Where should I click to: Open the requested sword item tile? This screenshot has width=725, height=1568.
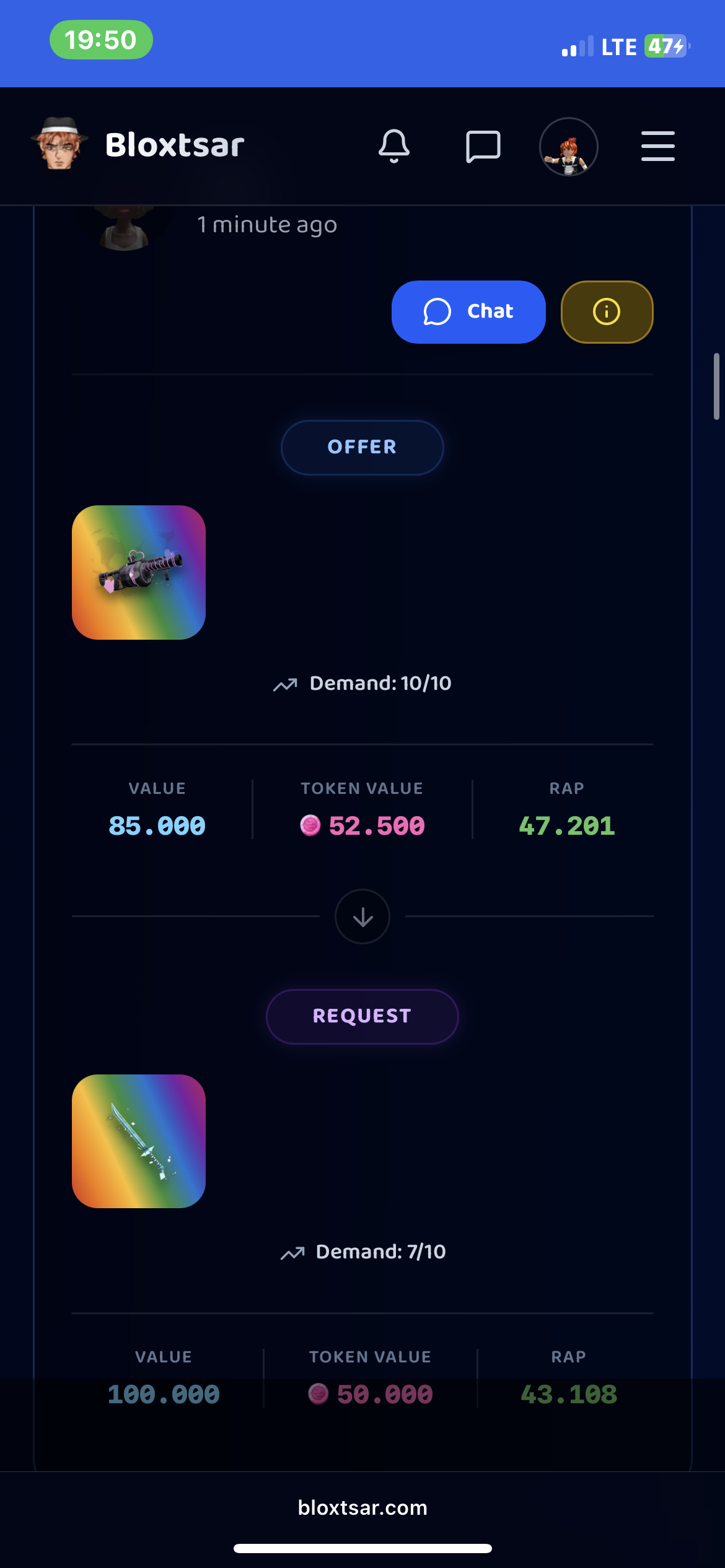(x=139, y=1141)
